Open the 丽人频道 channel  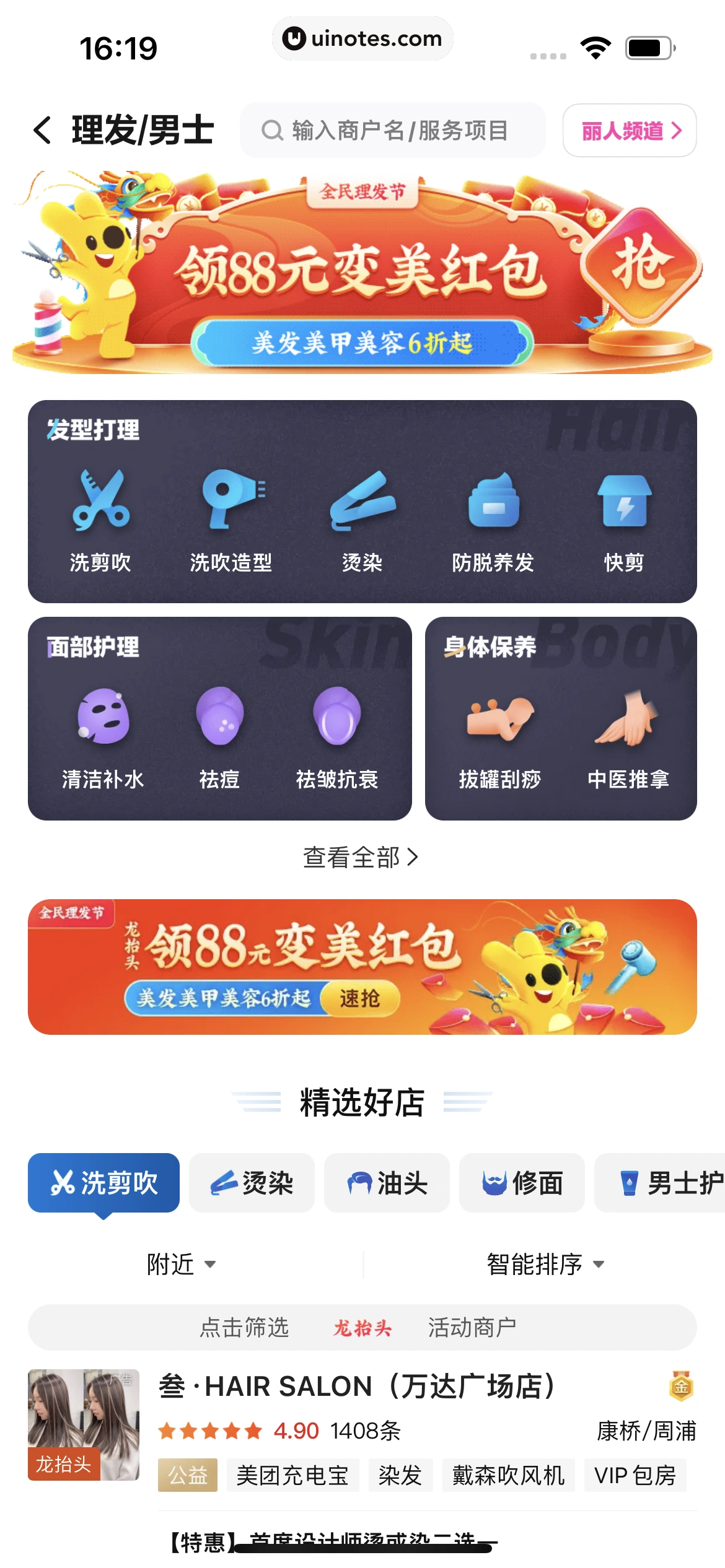point(630,130)
